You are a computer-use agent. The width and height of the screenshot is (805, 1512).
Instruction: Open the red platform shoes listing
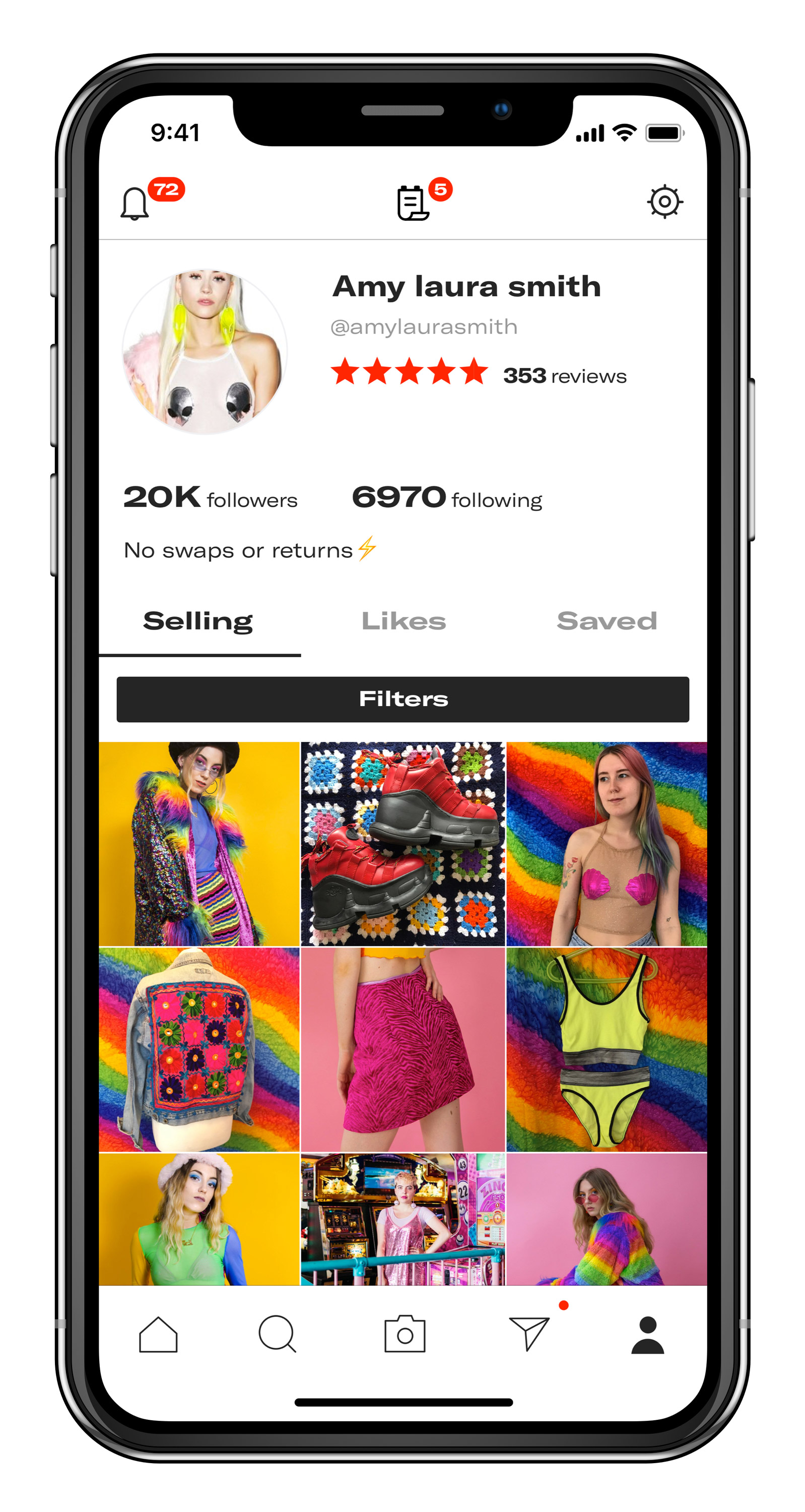click(x=402, y=844)
